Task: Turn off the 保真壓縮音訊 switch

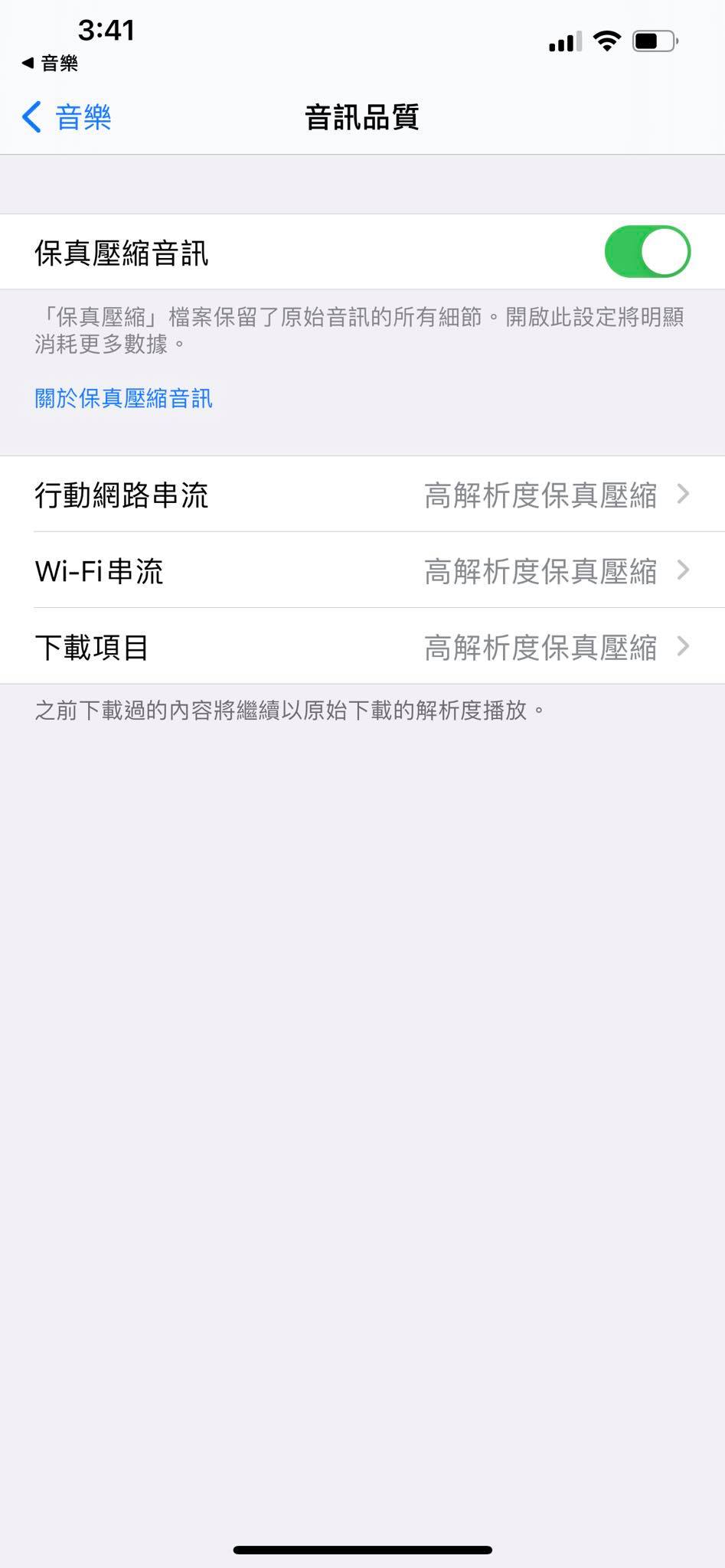Action: click(x=647, y=252)
